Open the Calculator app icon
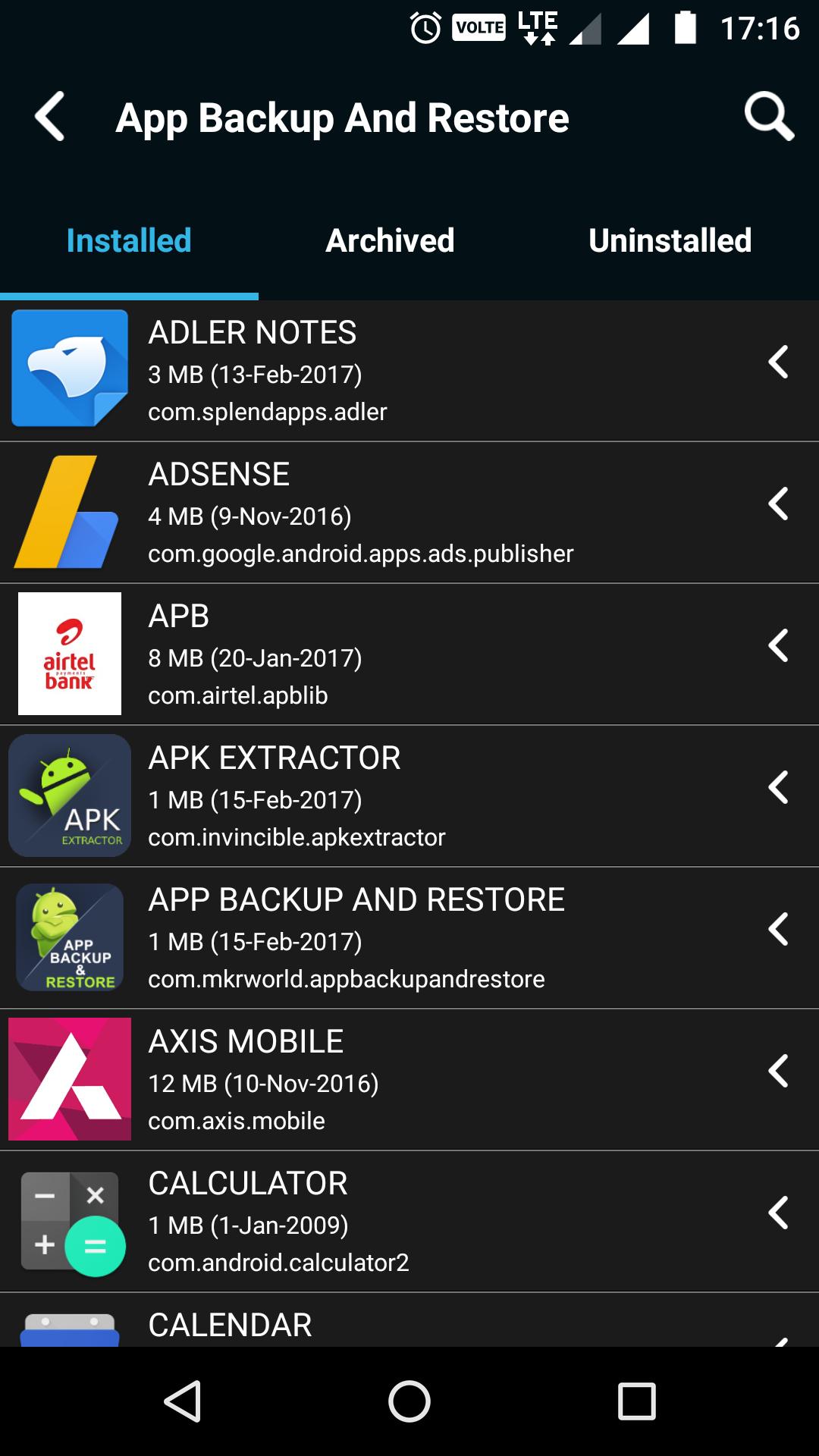 pyautogui.click(x=70, y=1221)
